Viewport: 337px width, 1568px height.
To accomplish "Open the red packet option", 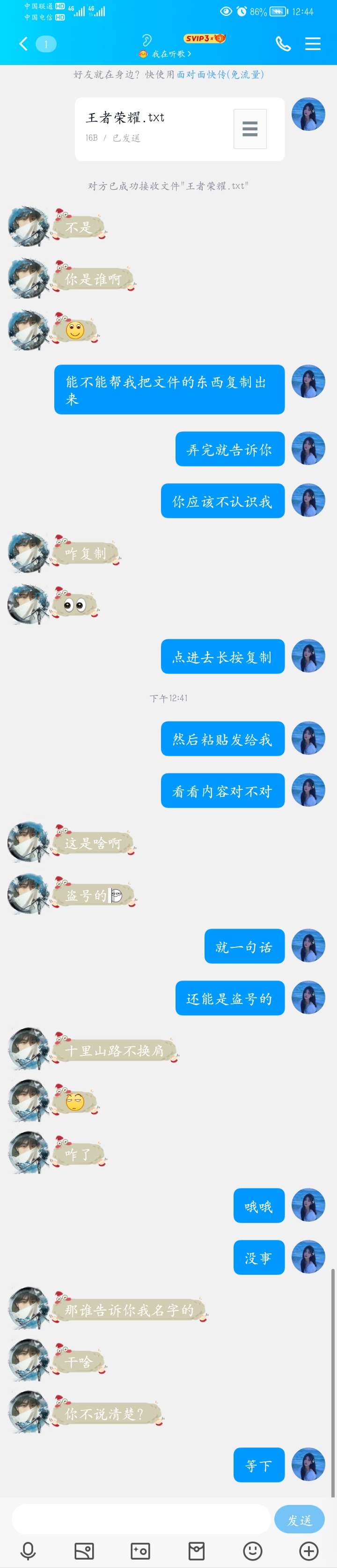I will pyautogui.click(x=196, y=1550).
